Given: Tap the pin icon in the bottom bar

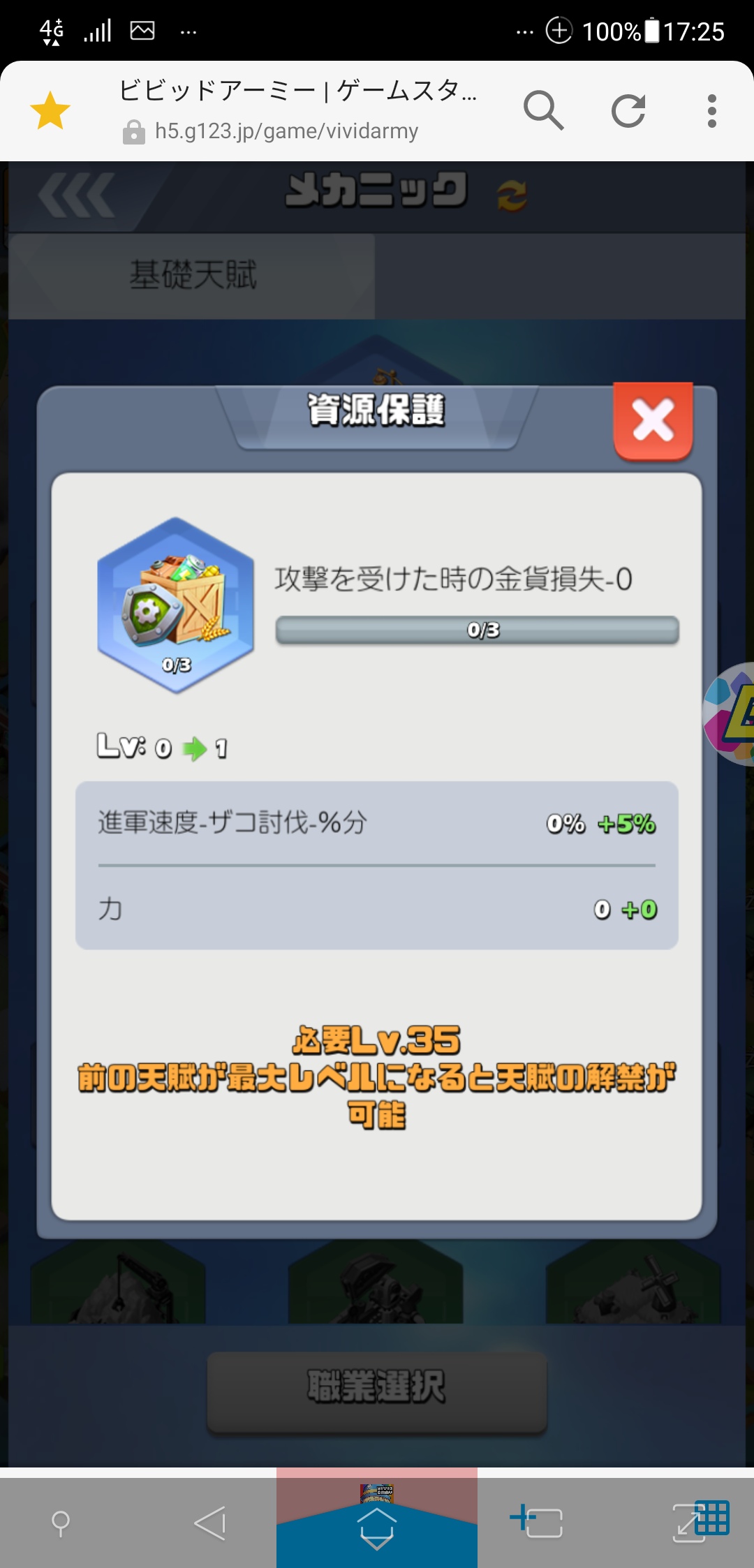Looking at the screenshot, I should pyautogui.click(x=61, y=1523).
